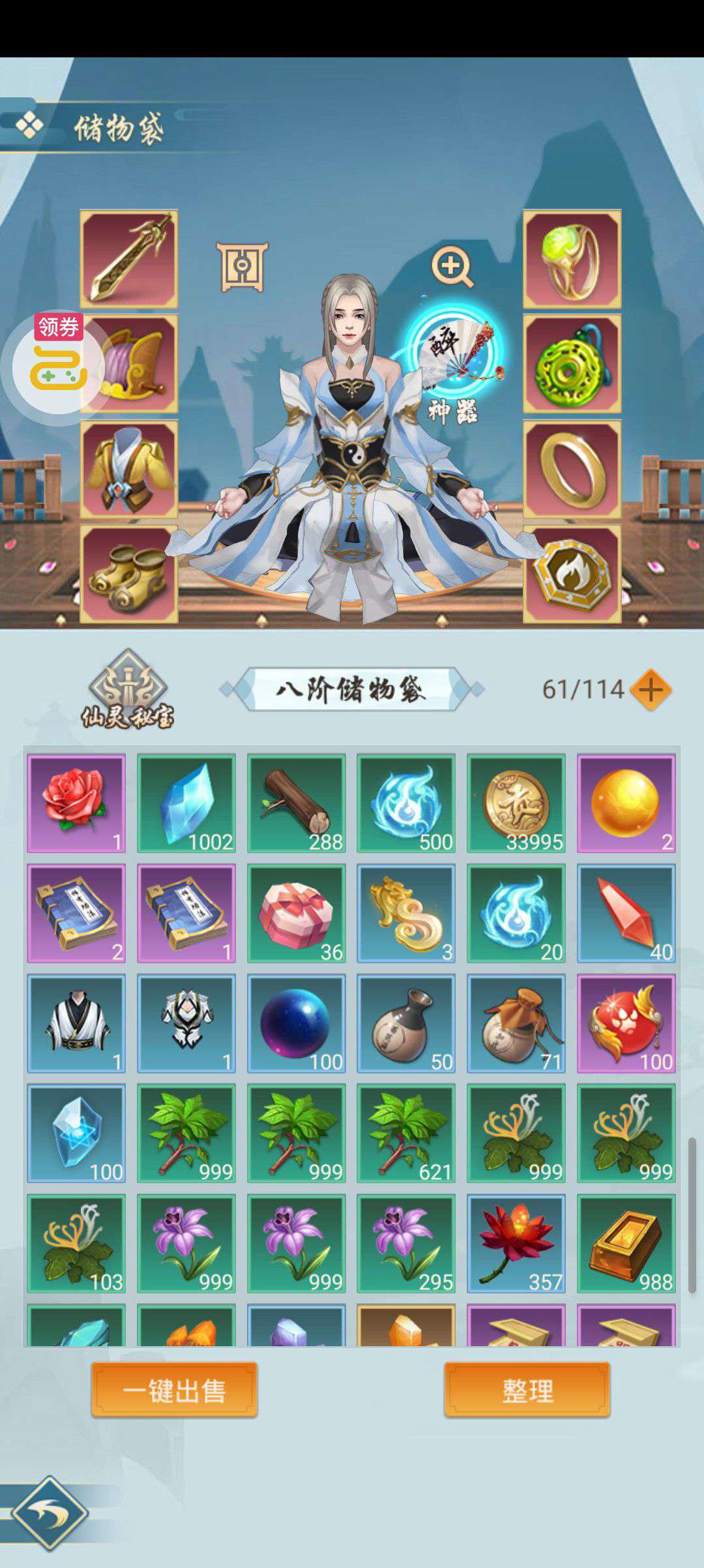This screenshot has height=1568, width=704.
Task: Tap the 整理 button to sort inventory
Action: 527,1390
